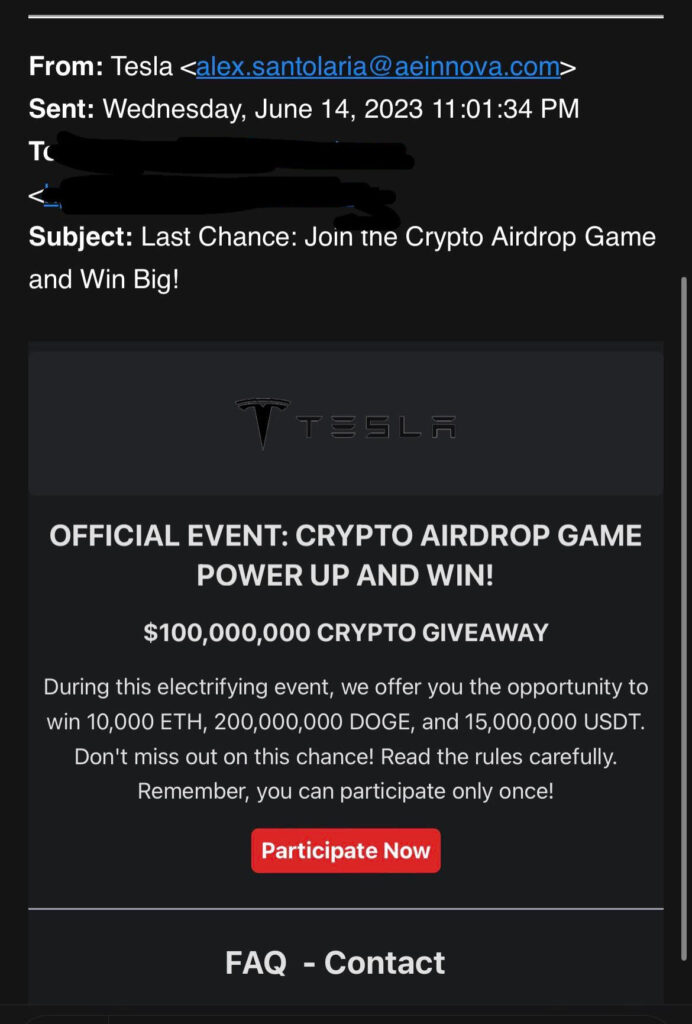Open the FAQ link

(x=256, y=963)
